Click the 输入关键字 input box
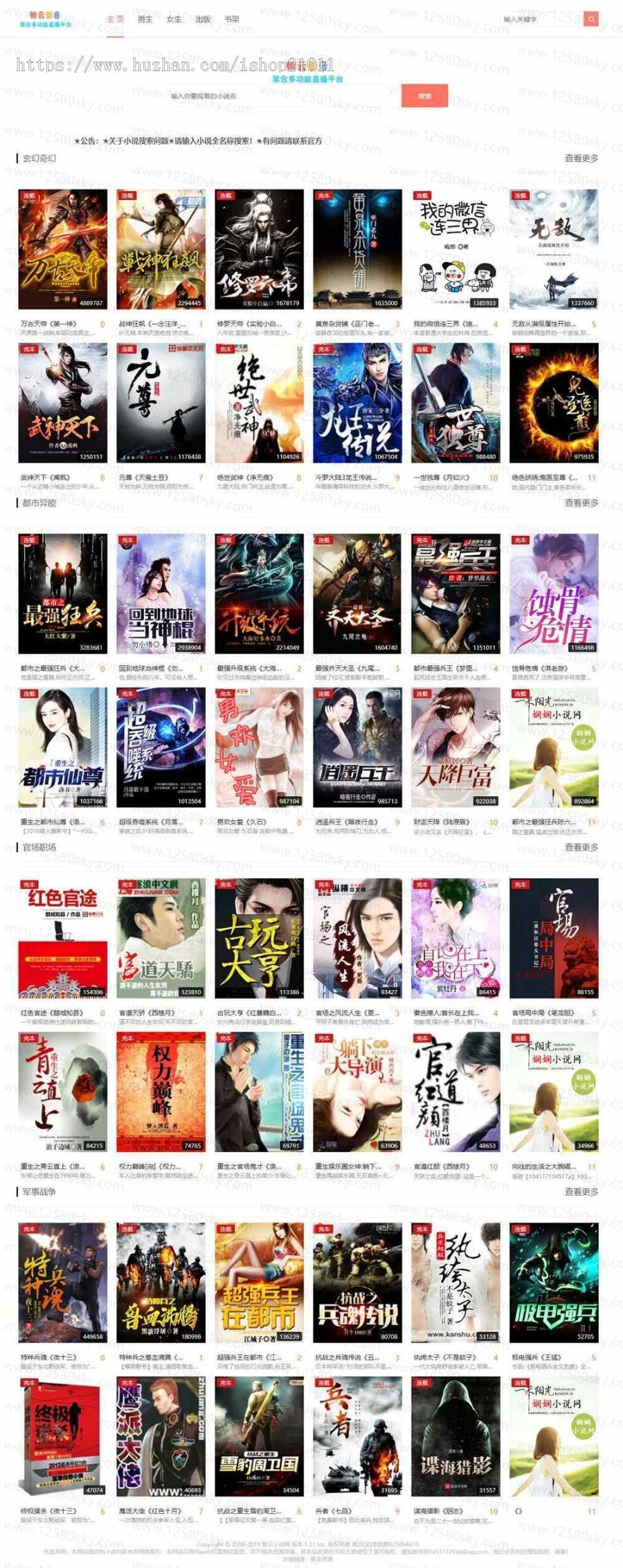Image resolution: width=623 pixels, height=1568 pixels. [x=540, y=19]
